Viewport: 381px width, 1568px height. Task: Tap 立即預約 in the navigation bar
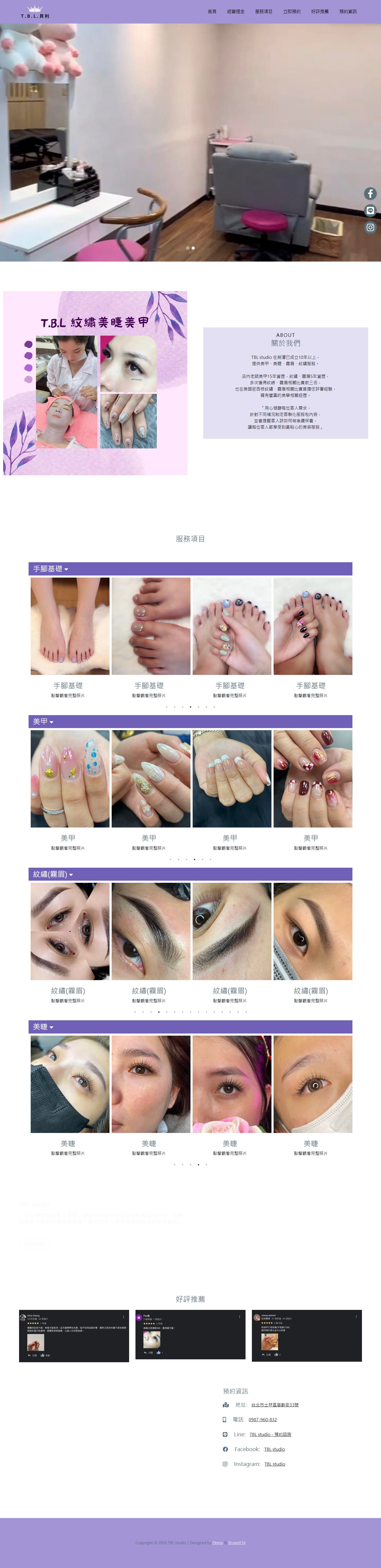point(292,12)
